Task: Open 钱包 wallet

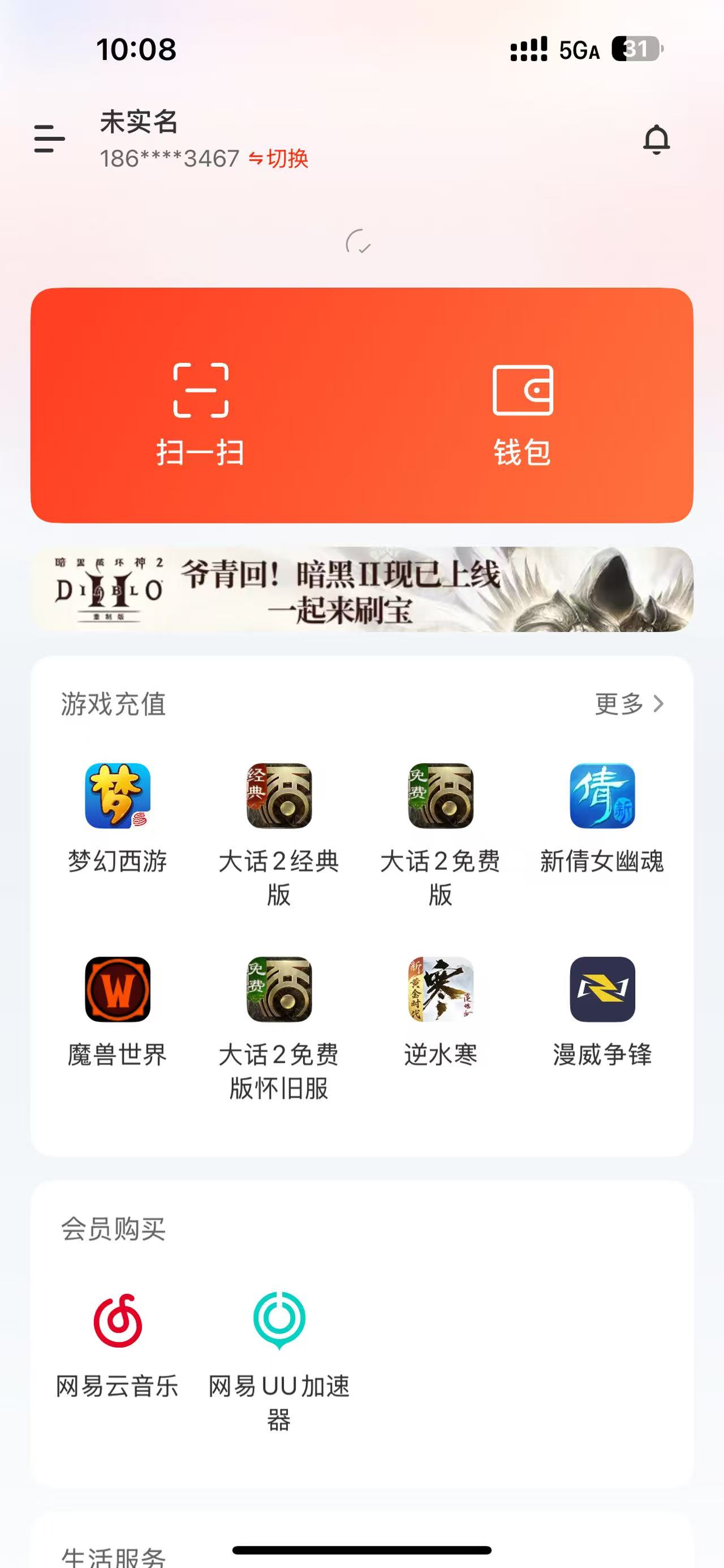Action: click(523, 414)
